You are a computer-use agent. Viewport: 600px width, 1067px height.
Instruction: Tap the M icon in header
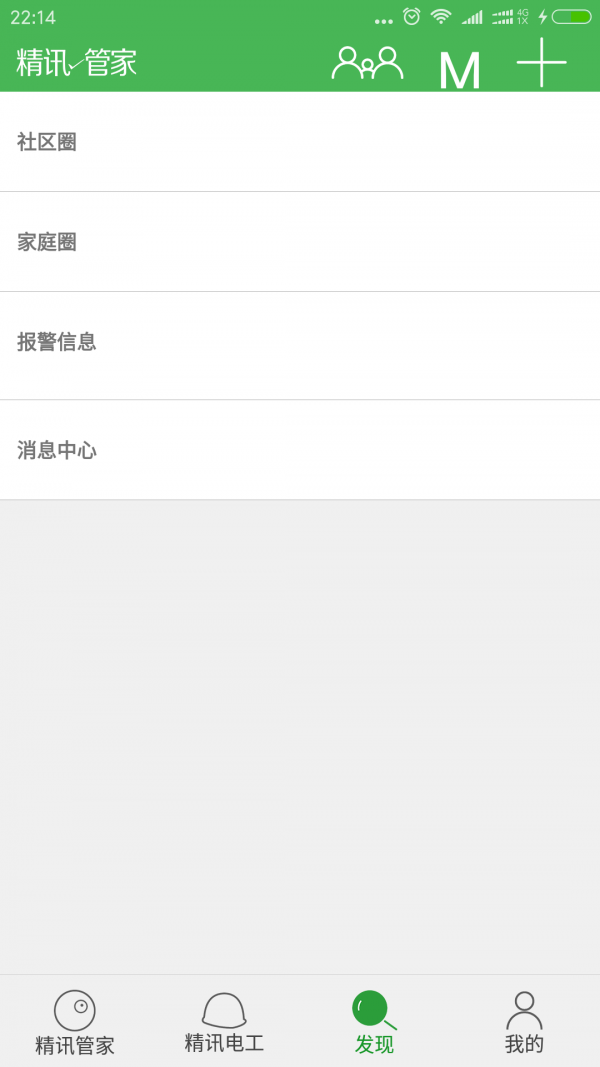click(x=459, y=70)
